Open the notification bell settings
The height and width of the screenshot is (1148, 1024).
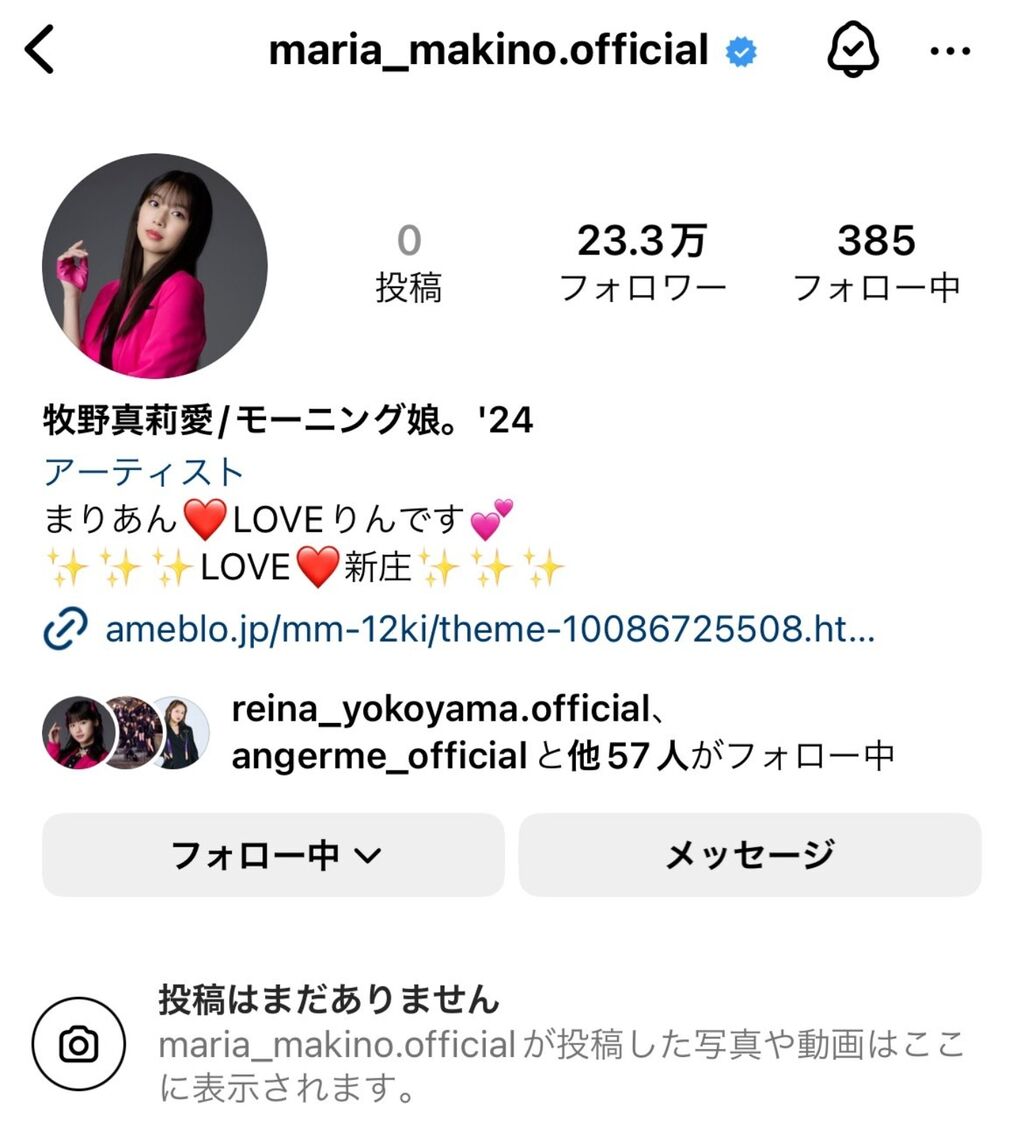pos(852,49)
